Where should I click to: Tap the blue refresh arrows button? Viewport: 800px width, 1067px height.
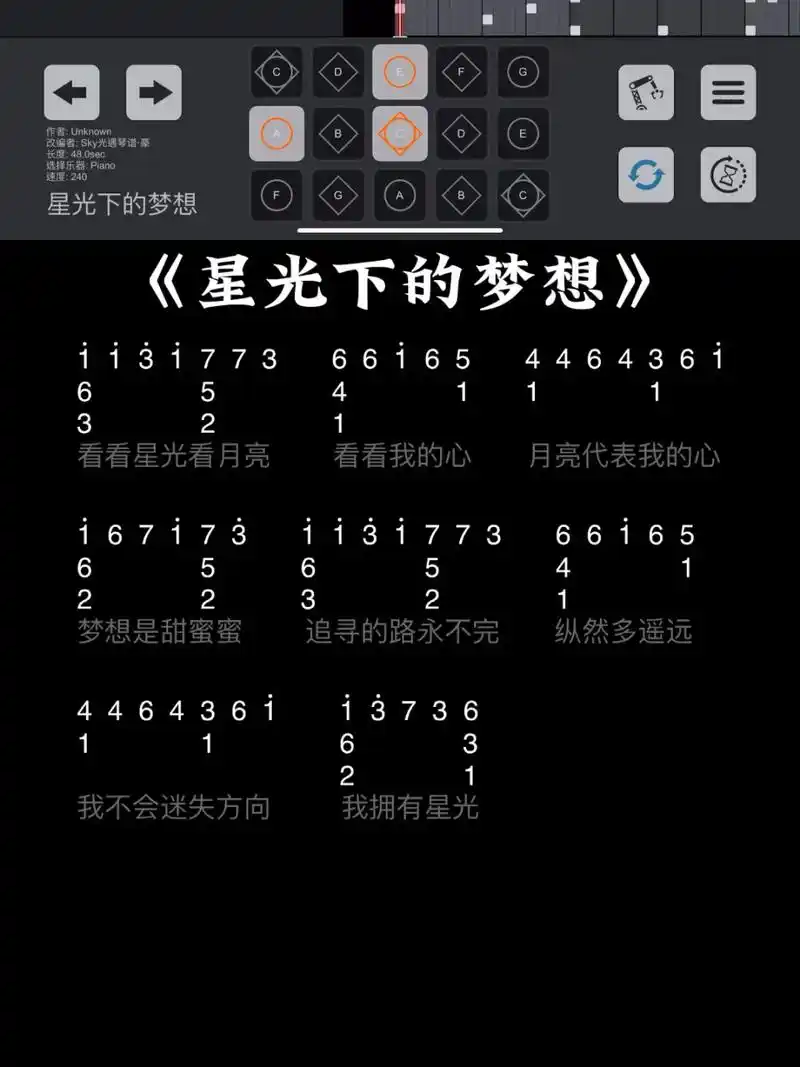(646, 175)
